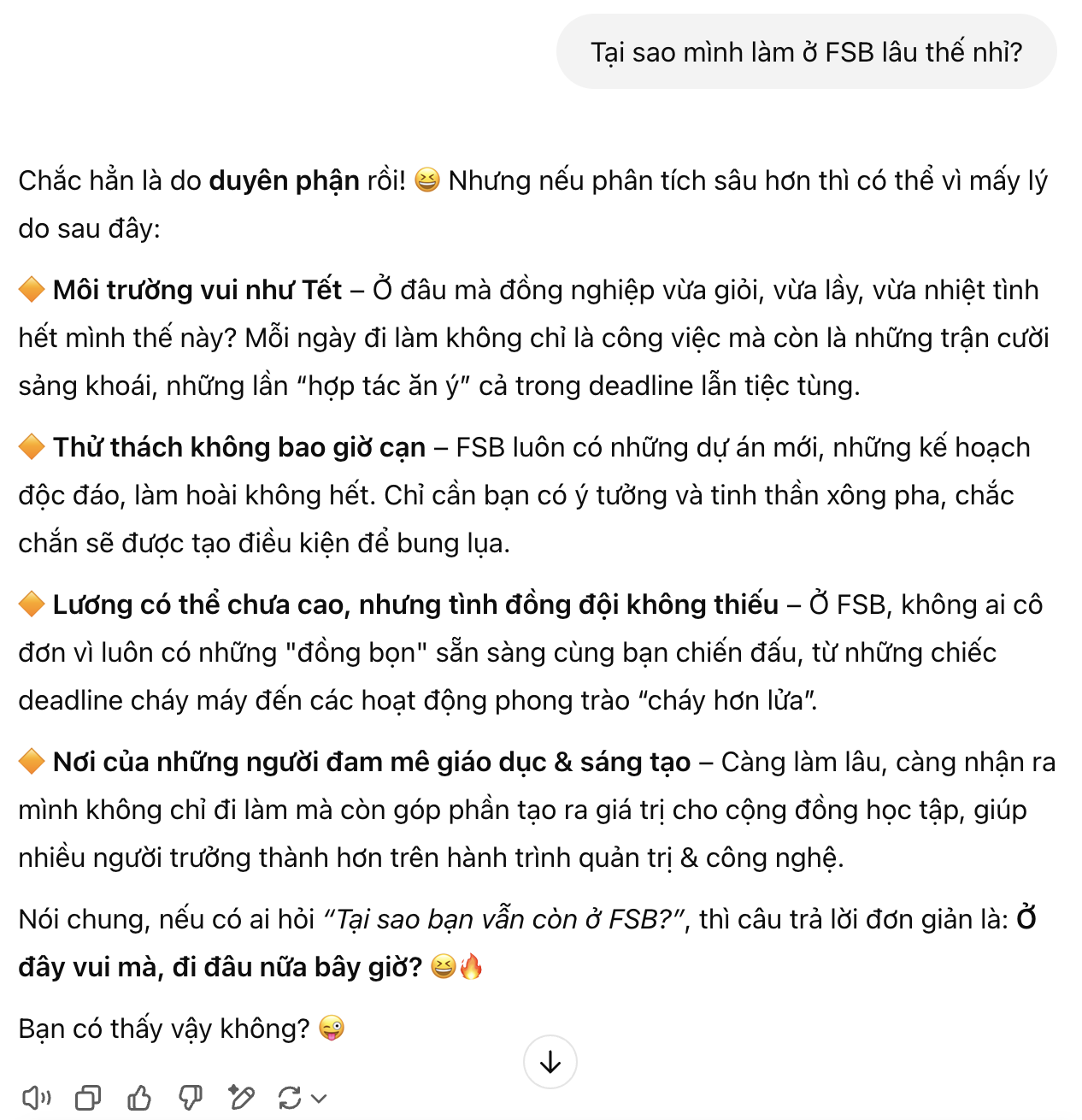
Task: Give the response a thumbs up
Action: (139, 1098)
